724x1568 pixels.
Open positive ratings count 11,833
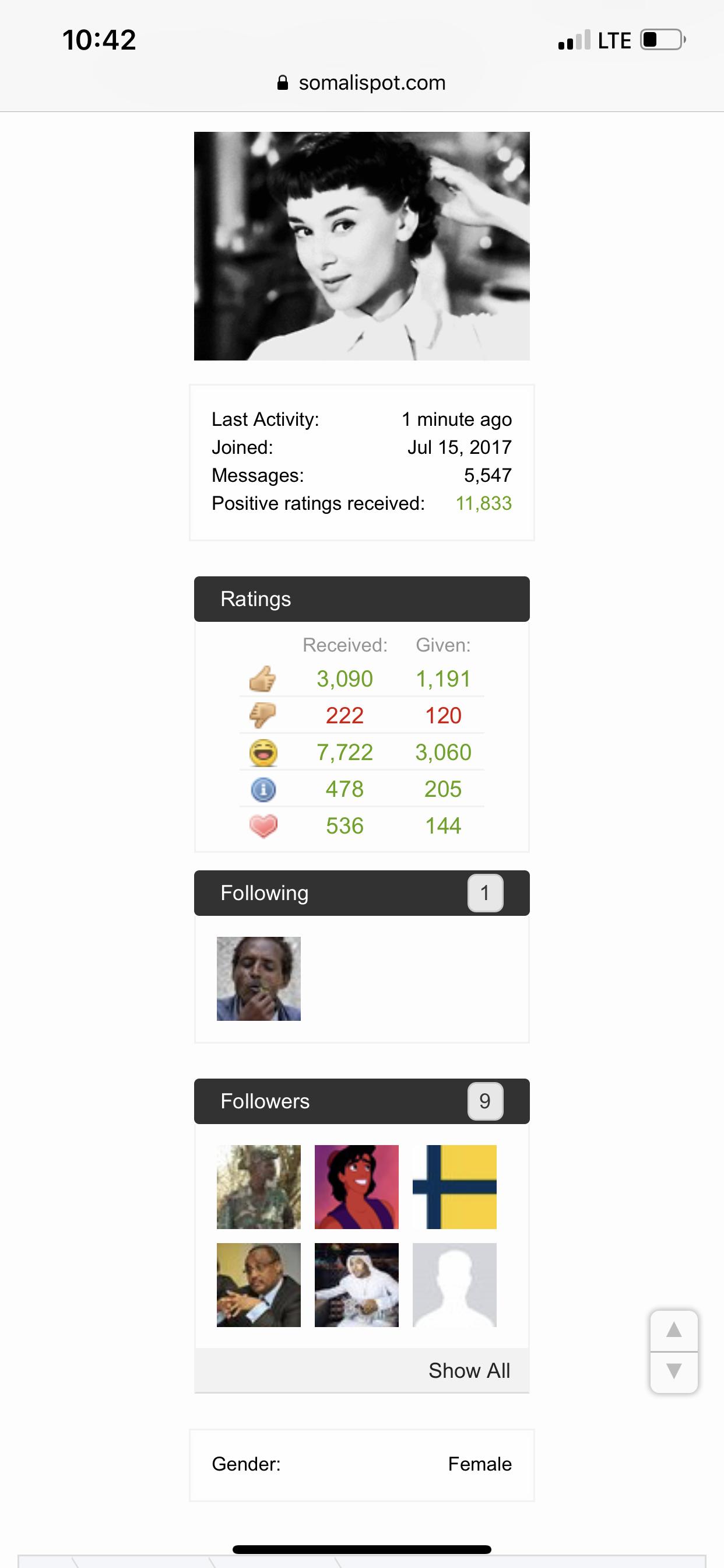click(x=483, y=503)
